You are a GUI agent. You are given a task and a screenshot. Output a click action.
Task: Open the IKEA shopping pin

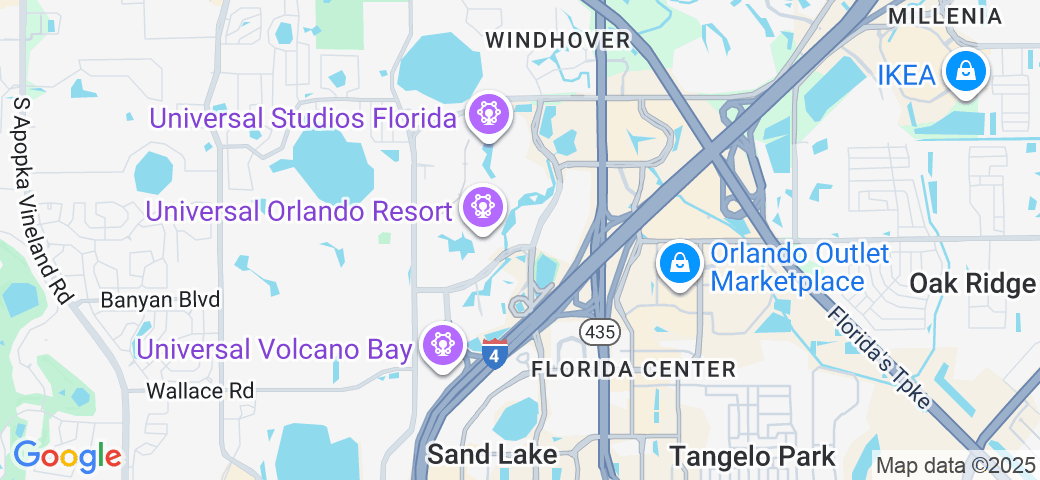click(x=966, y=72)
